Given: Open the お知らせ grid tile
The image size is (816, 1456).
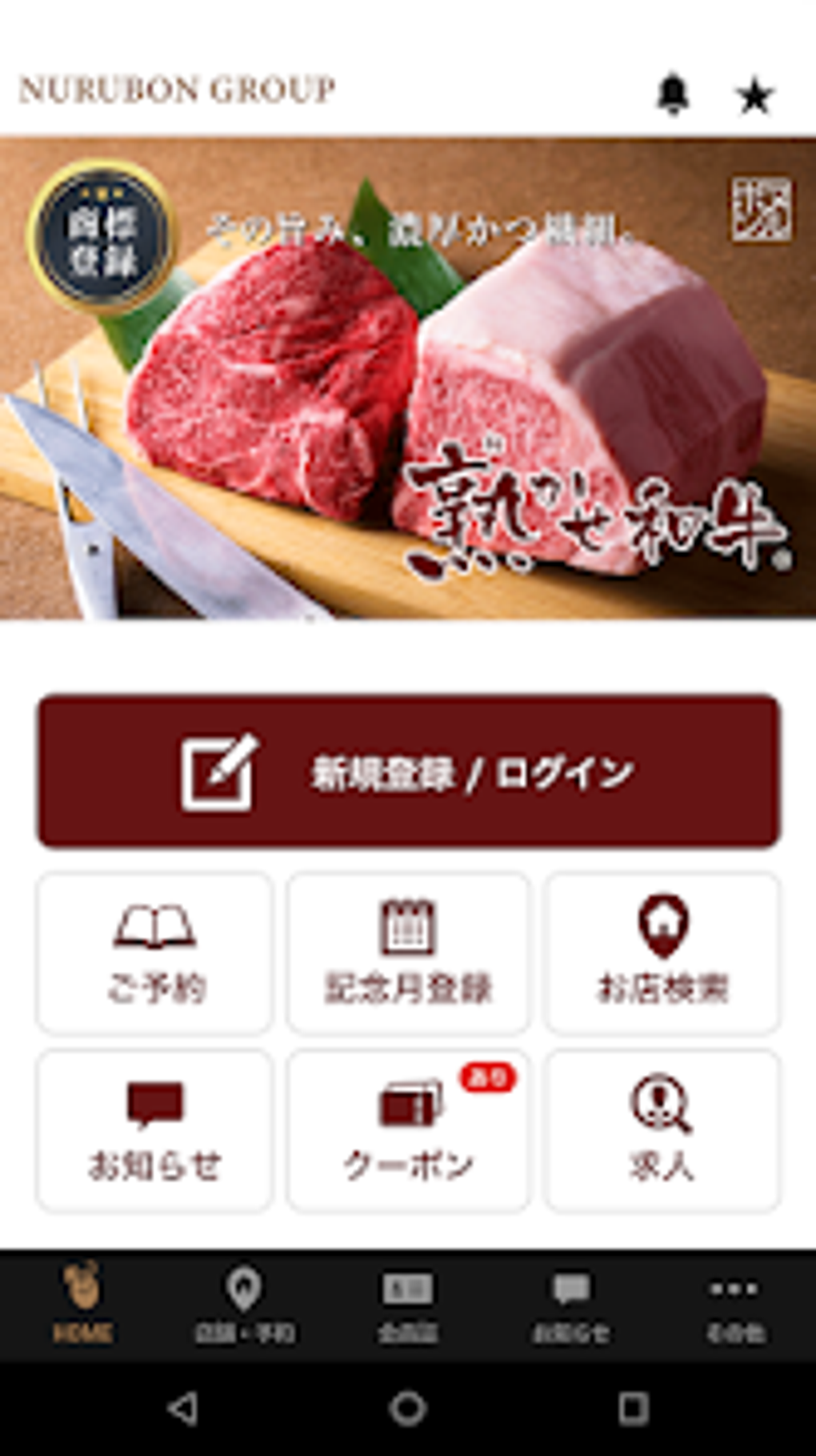Looking at the screenshot, I should (154, 1131).
